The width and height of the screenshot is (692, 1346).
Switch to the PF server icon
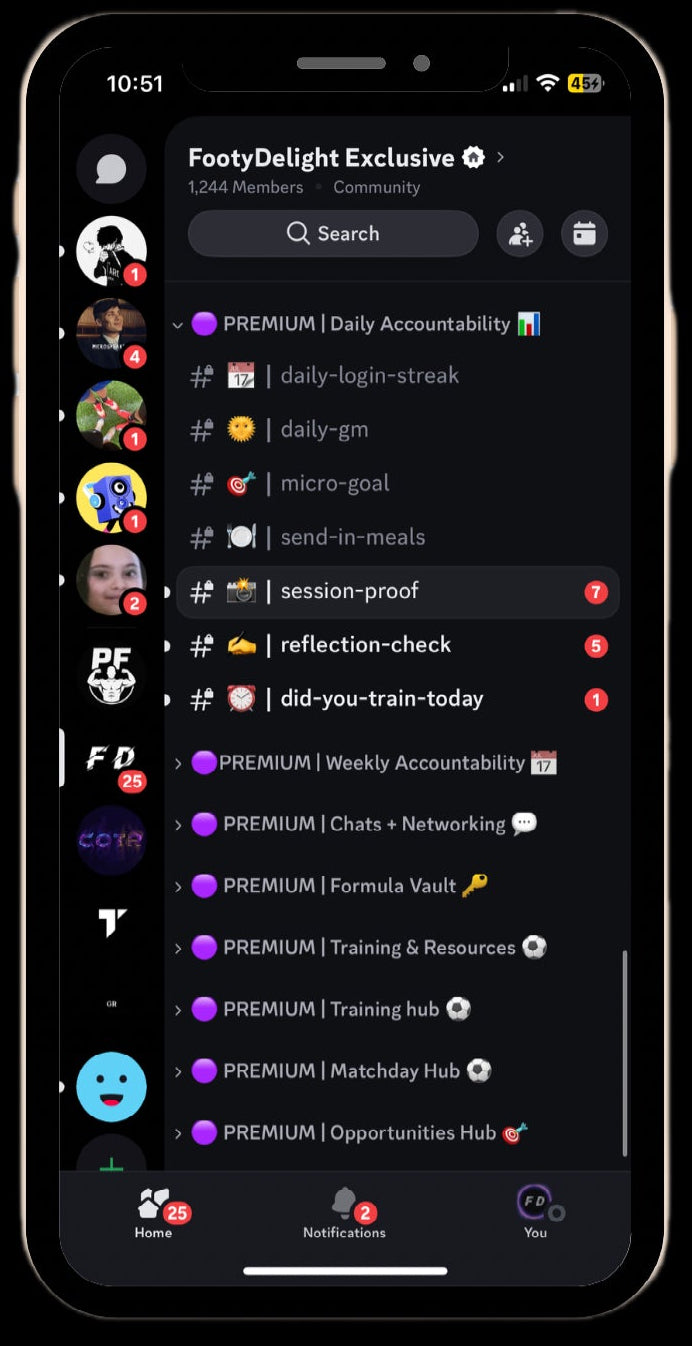111,675
